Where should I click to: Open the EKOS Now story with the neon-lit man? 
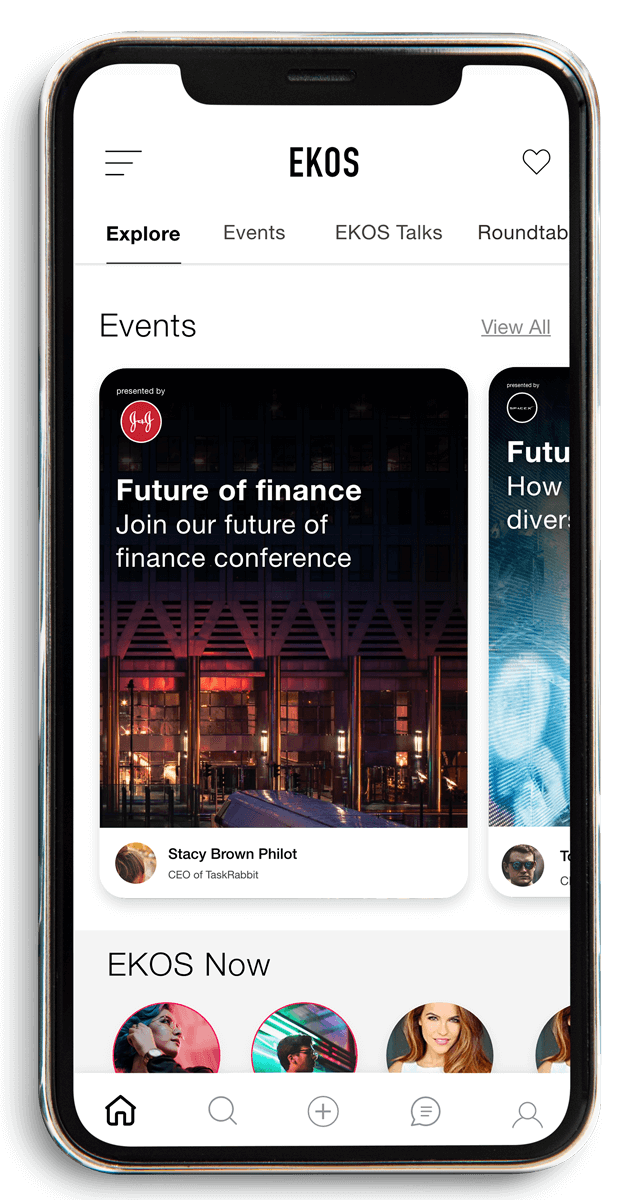coord(304,1040)
